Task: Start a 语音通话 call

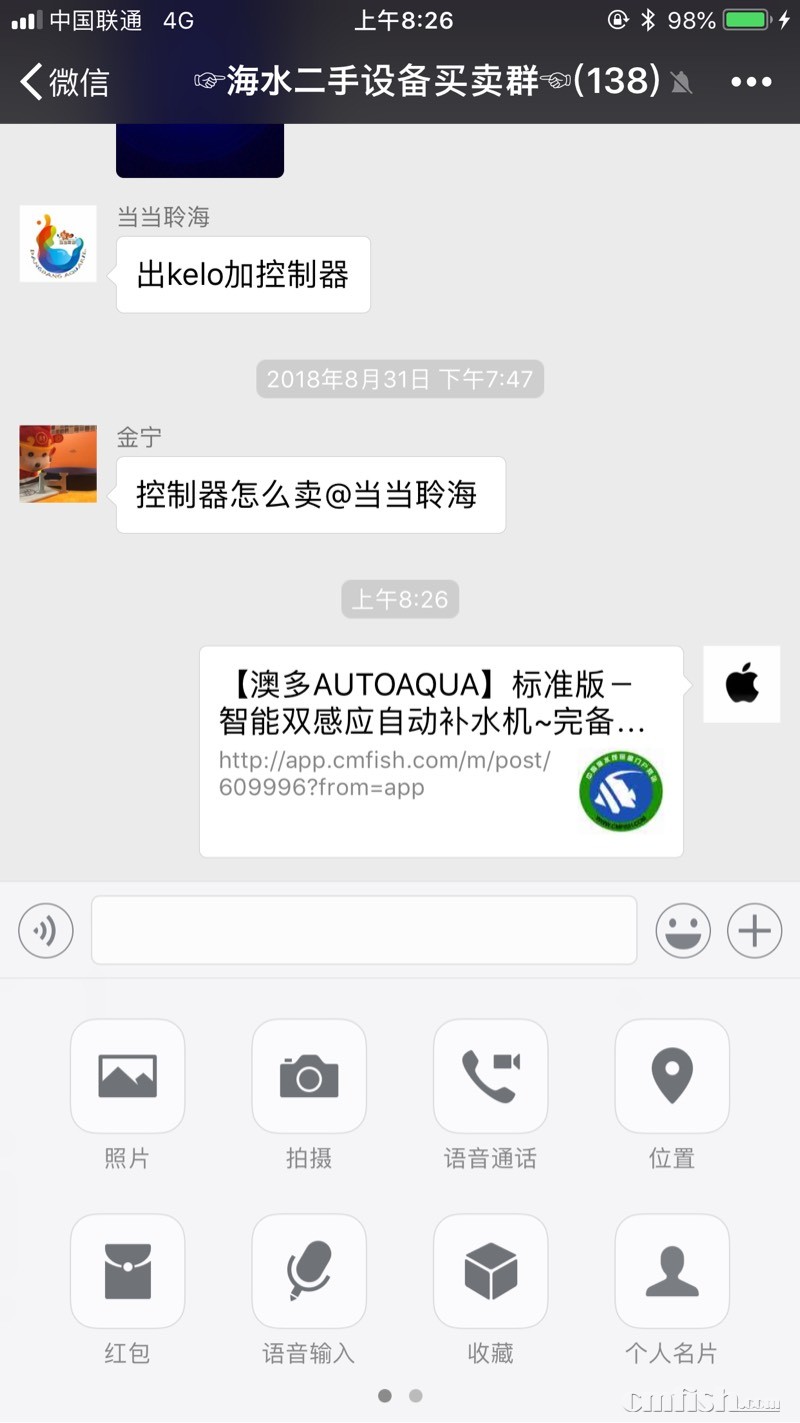Action: (x=490, y=1076)
